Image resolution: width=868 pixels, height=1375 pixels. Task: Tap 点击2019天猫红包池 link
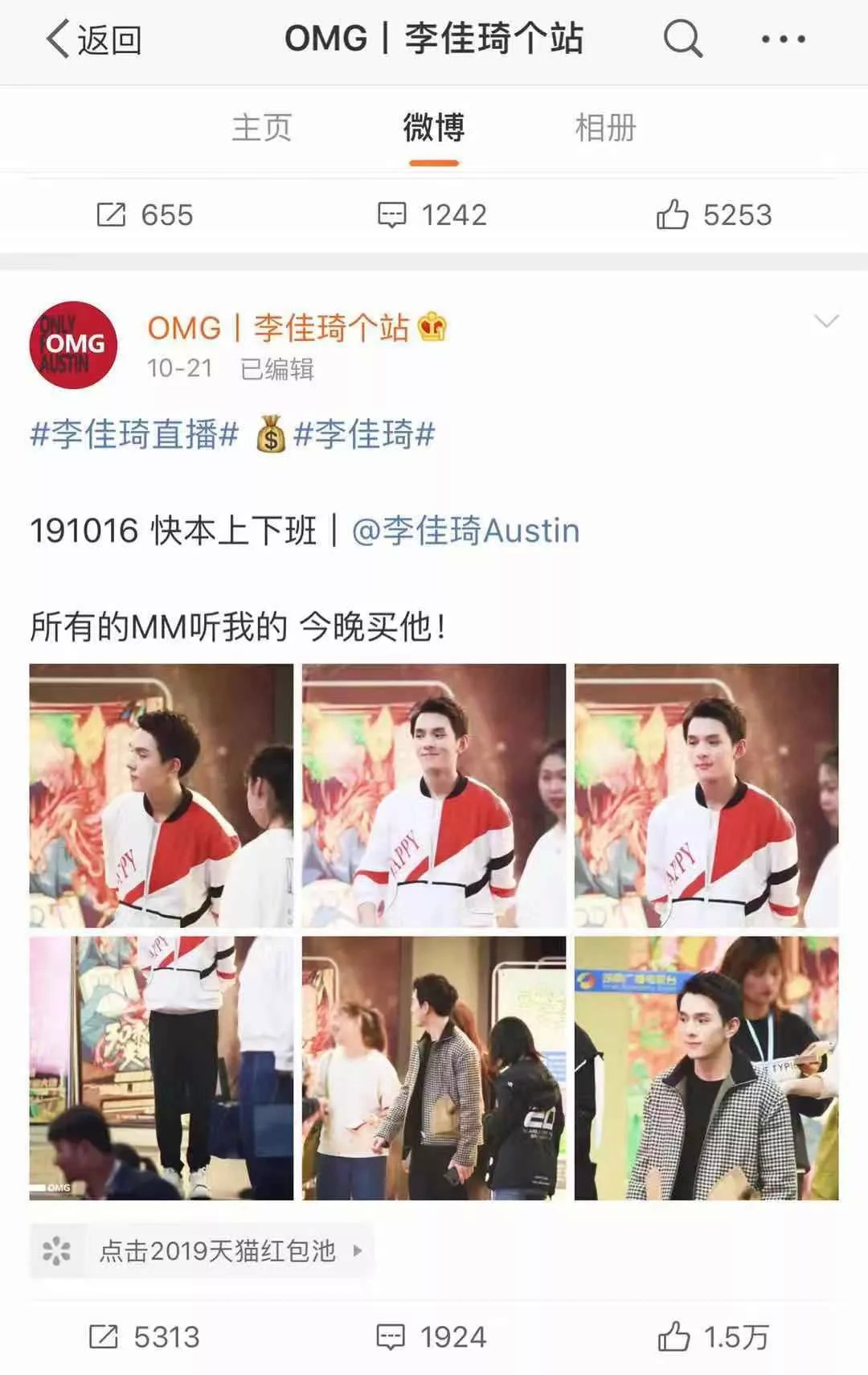tap(202, 1250)
